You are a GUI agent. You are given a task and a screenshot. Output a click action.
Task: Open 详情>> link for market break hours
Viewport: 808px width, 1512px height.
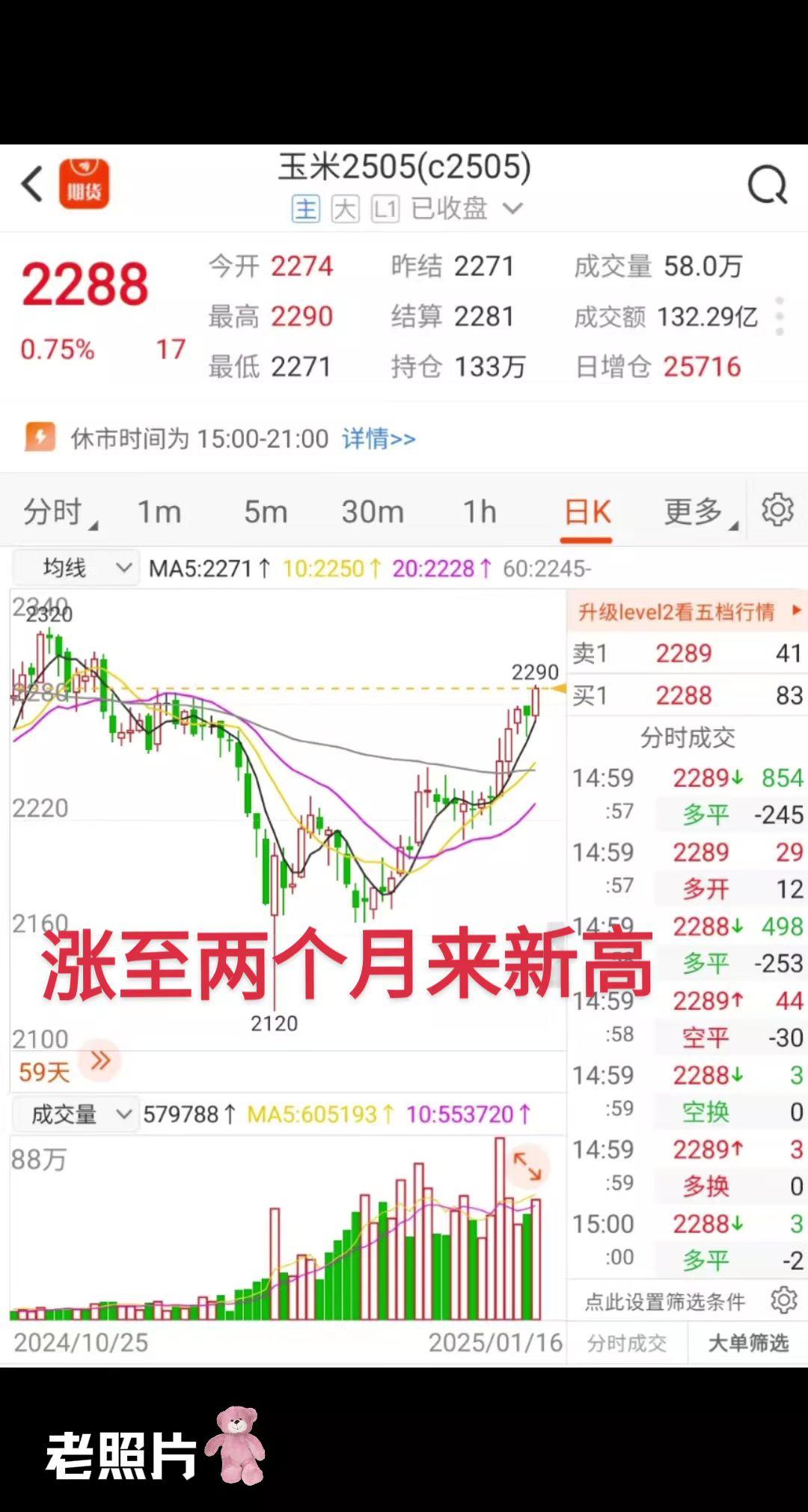tap(379, 438)
